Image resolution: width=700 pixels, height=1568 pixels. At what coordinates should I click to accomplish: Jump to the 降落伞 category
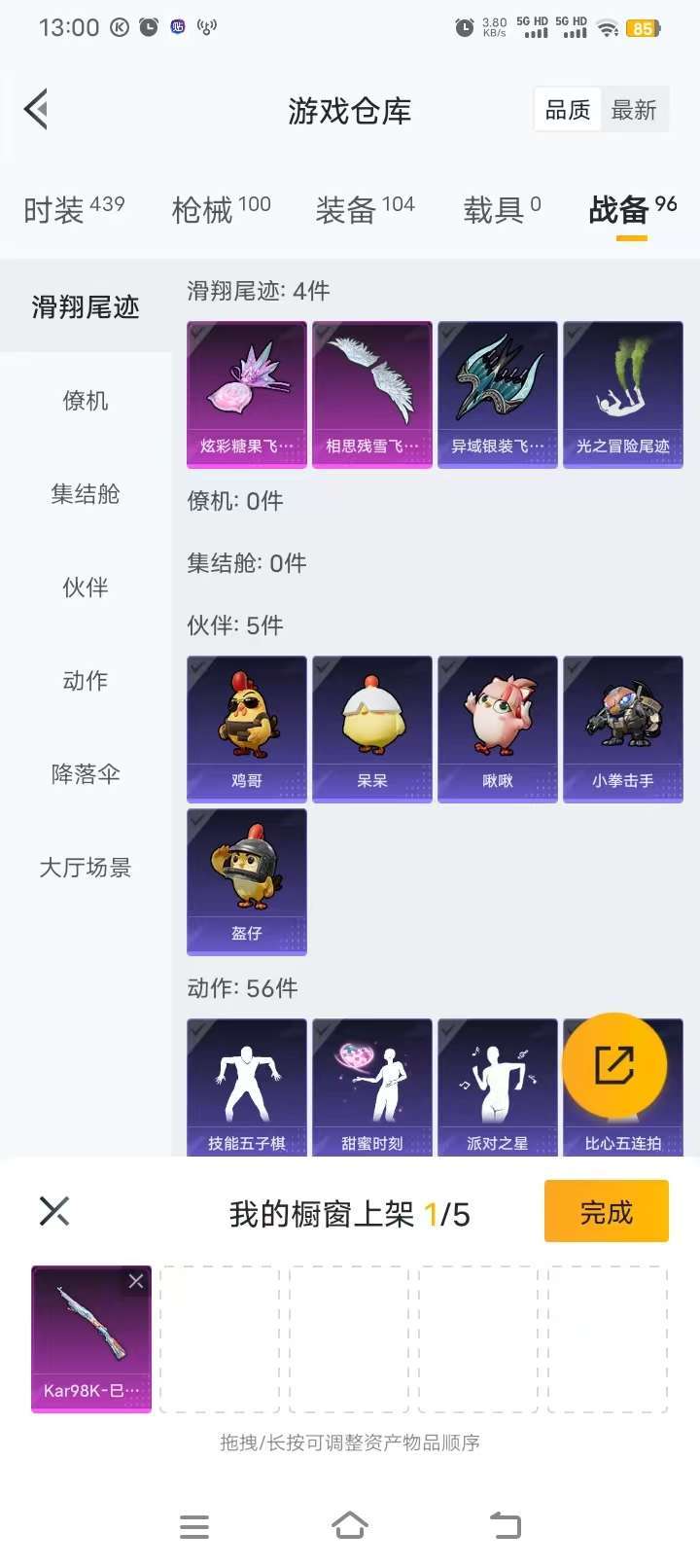86,774
